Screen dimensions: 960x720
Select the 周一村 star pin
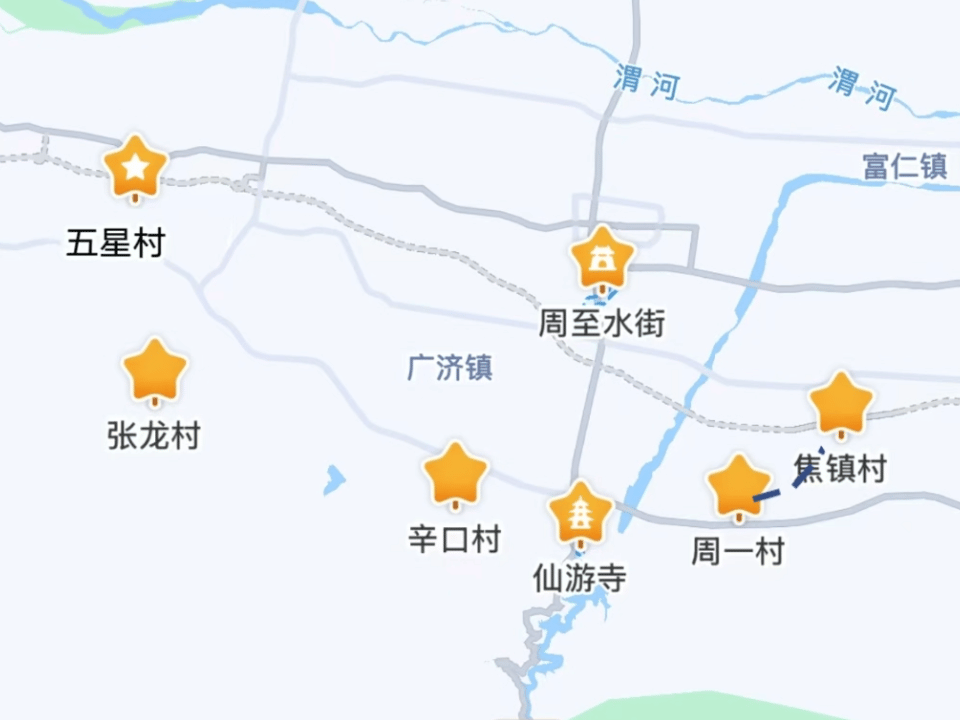pyautogui.click(x=739, y=485)
